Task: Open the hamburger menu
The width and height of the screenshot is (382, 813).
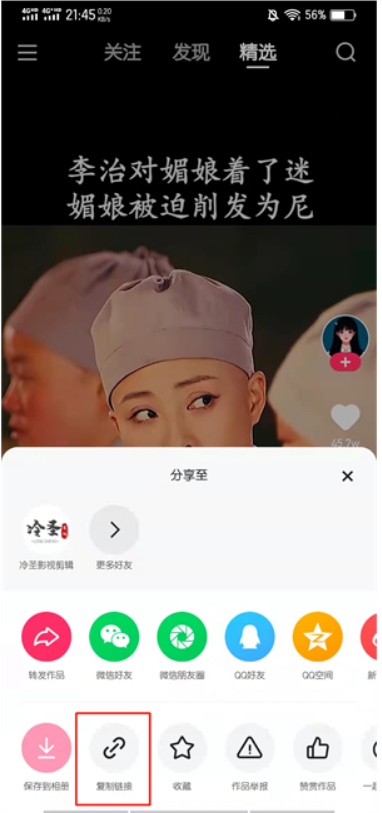Action: click(x=27, y=52)
